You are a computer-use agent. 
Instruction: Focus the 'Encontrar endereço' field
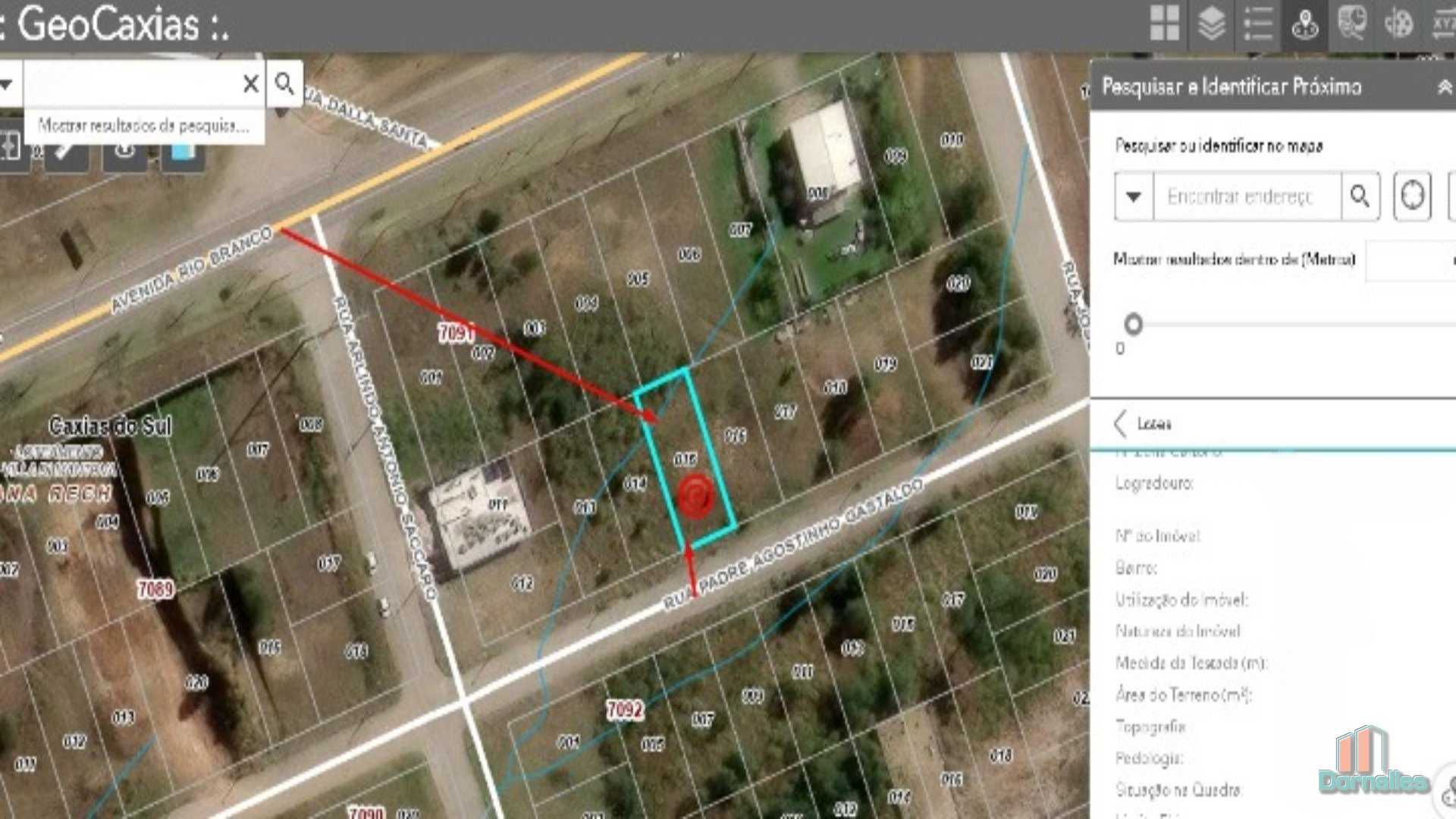(1246, 197)
